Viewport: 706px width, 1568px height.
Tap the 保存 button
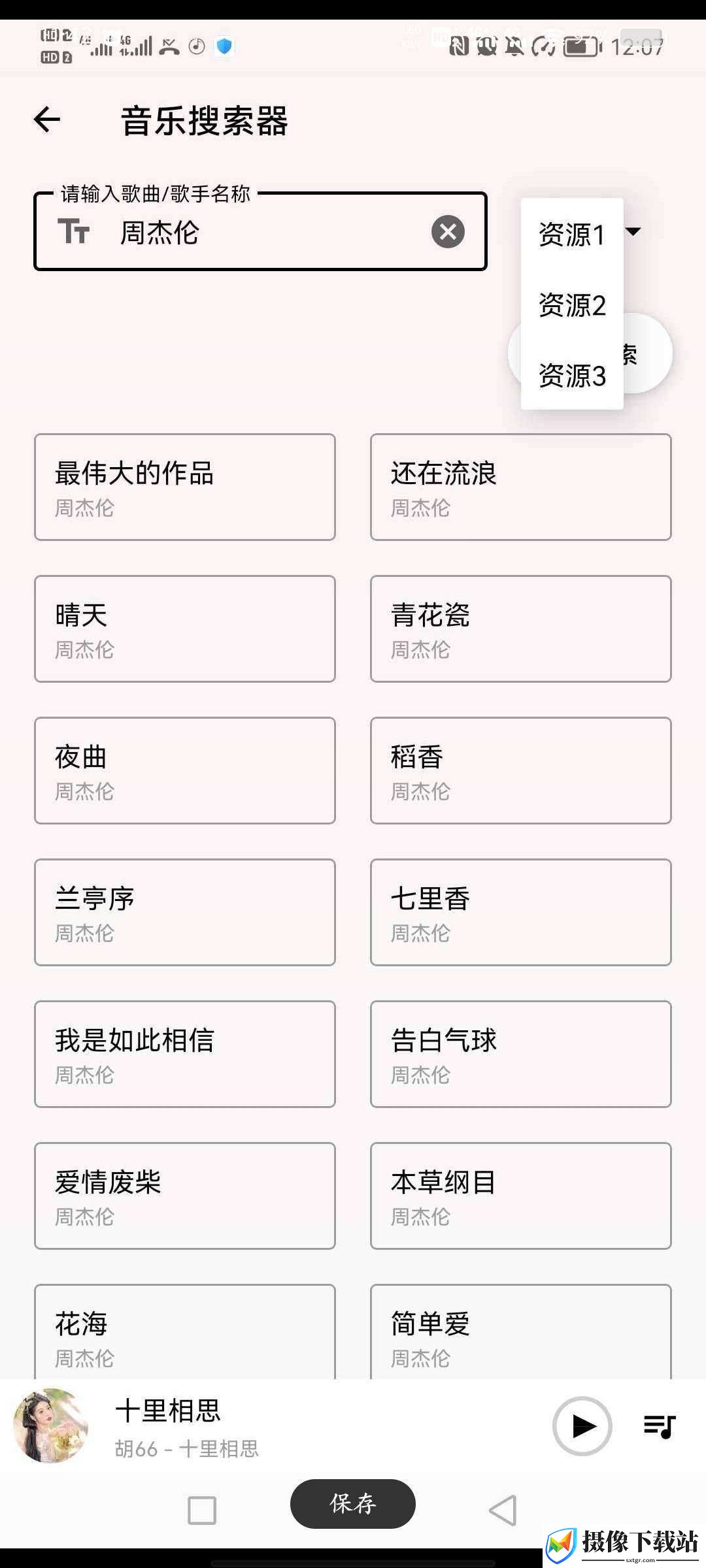pyautogui.click(x=353, y=1503)
